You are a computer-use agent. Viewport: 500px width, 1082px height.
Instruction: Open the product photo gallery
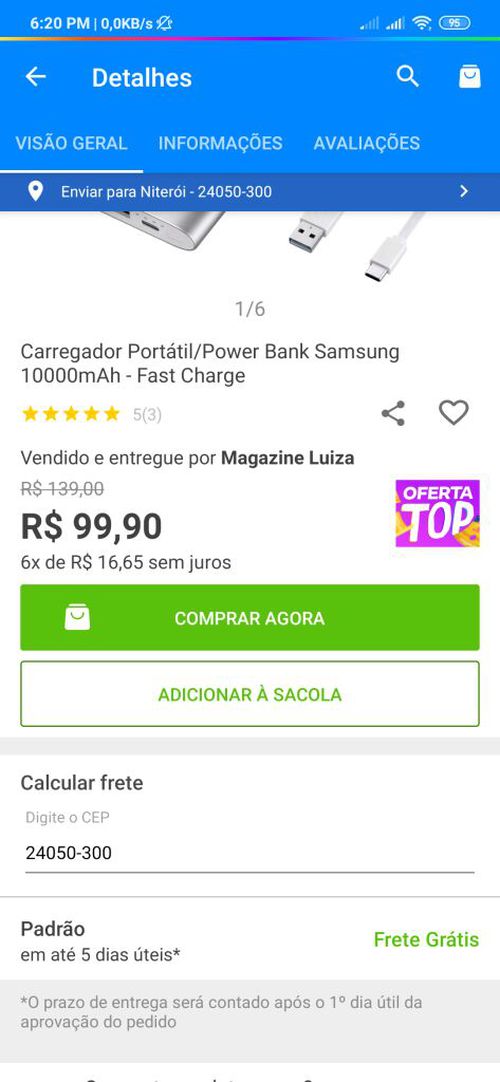pyautogui.click(x=250, y=250)
